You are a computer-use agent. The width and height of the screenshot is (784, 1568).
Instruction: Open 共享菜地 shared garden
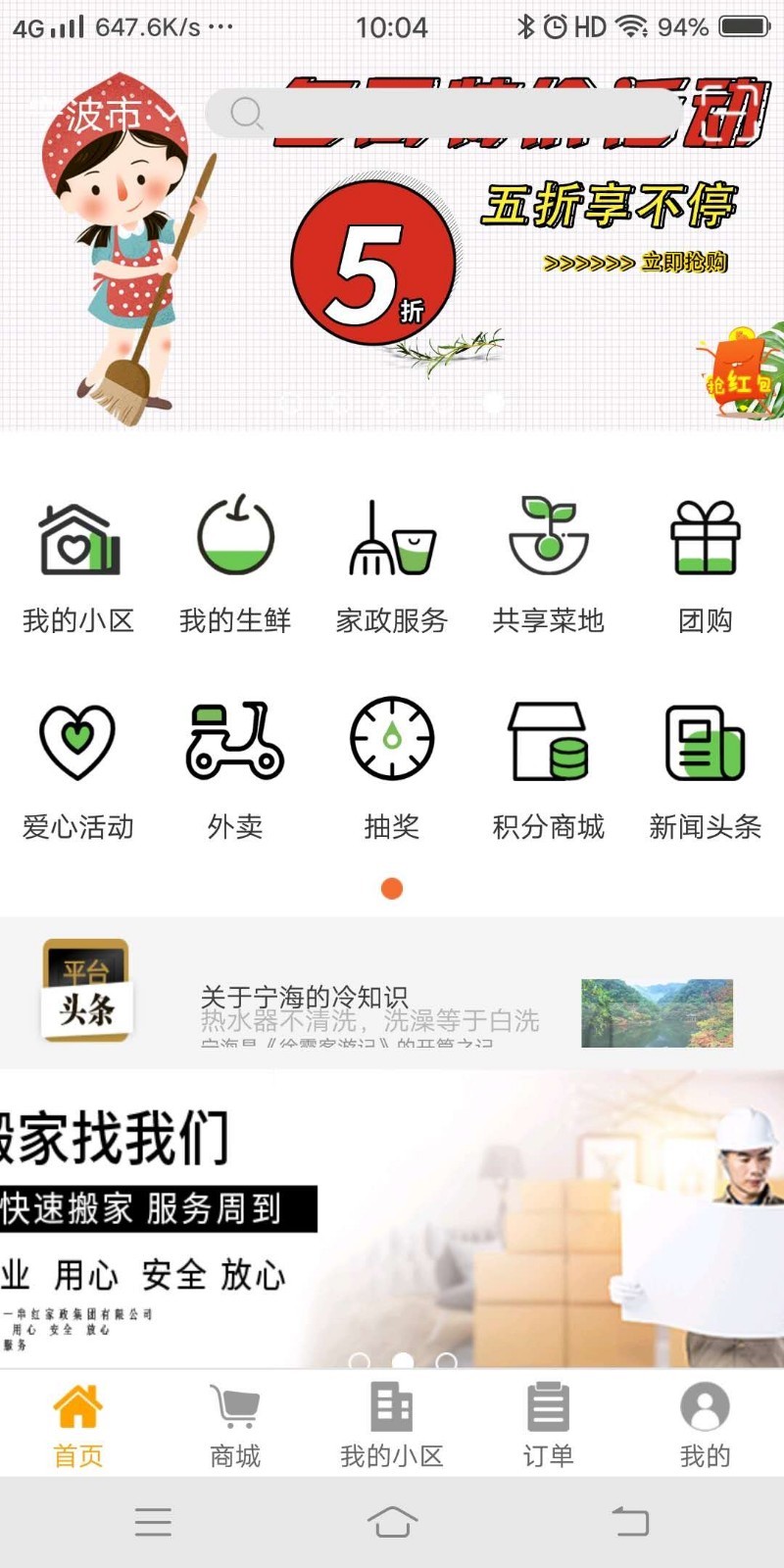[549, 564]
